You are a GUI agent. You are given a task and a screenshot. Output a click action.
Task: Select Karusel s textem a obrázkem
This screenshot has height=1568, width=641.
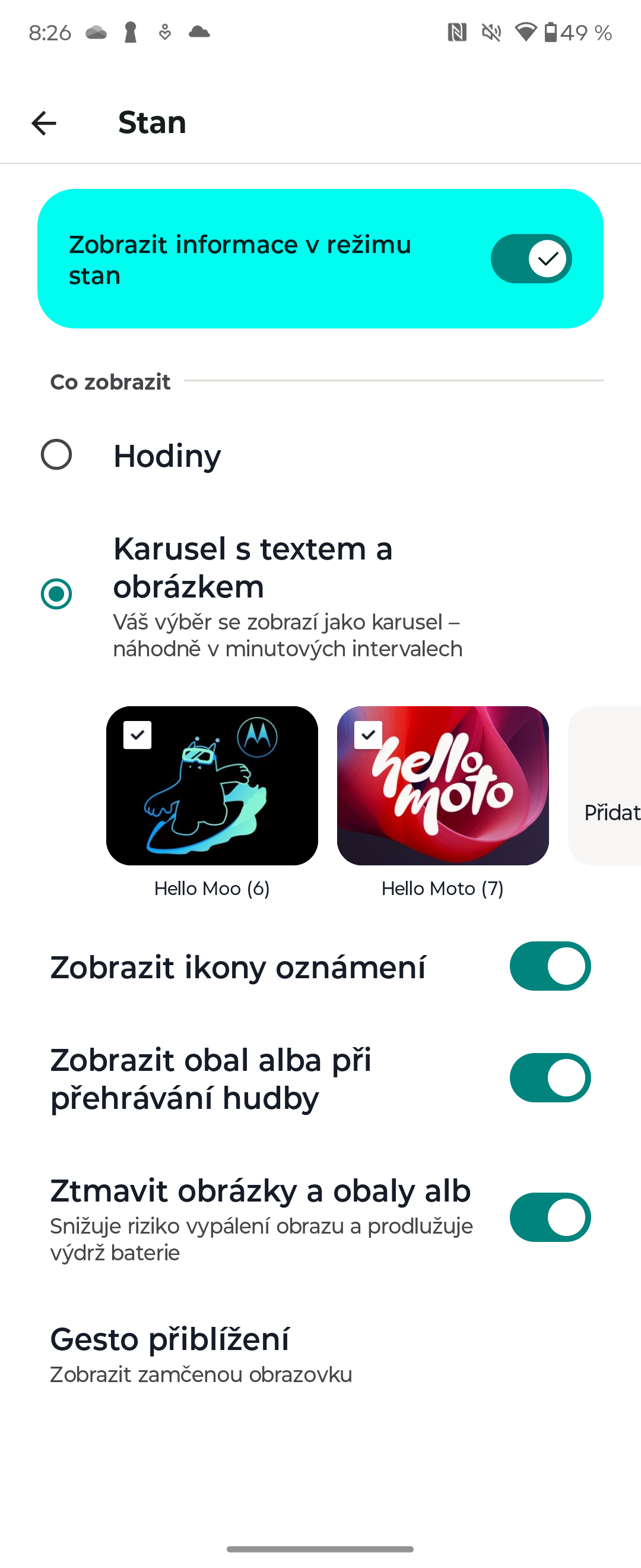[x=56, y=593]
